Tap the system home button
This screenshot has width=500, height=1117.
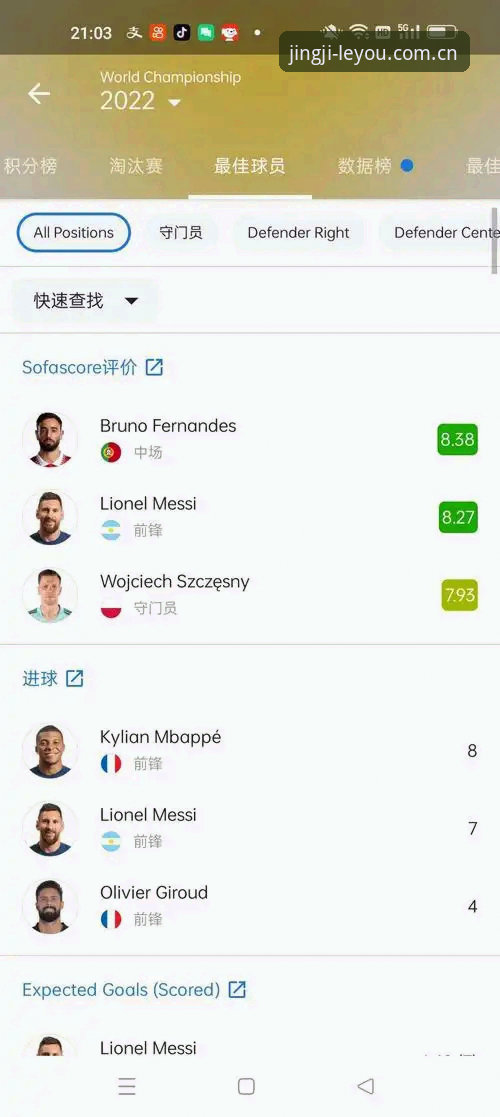click(x=246, y=1086)
